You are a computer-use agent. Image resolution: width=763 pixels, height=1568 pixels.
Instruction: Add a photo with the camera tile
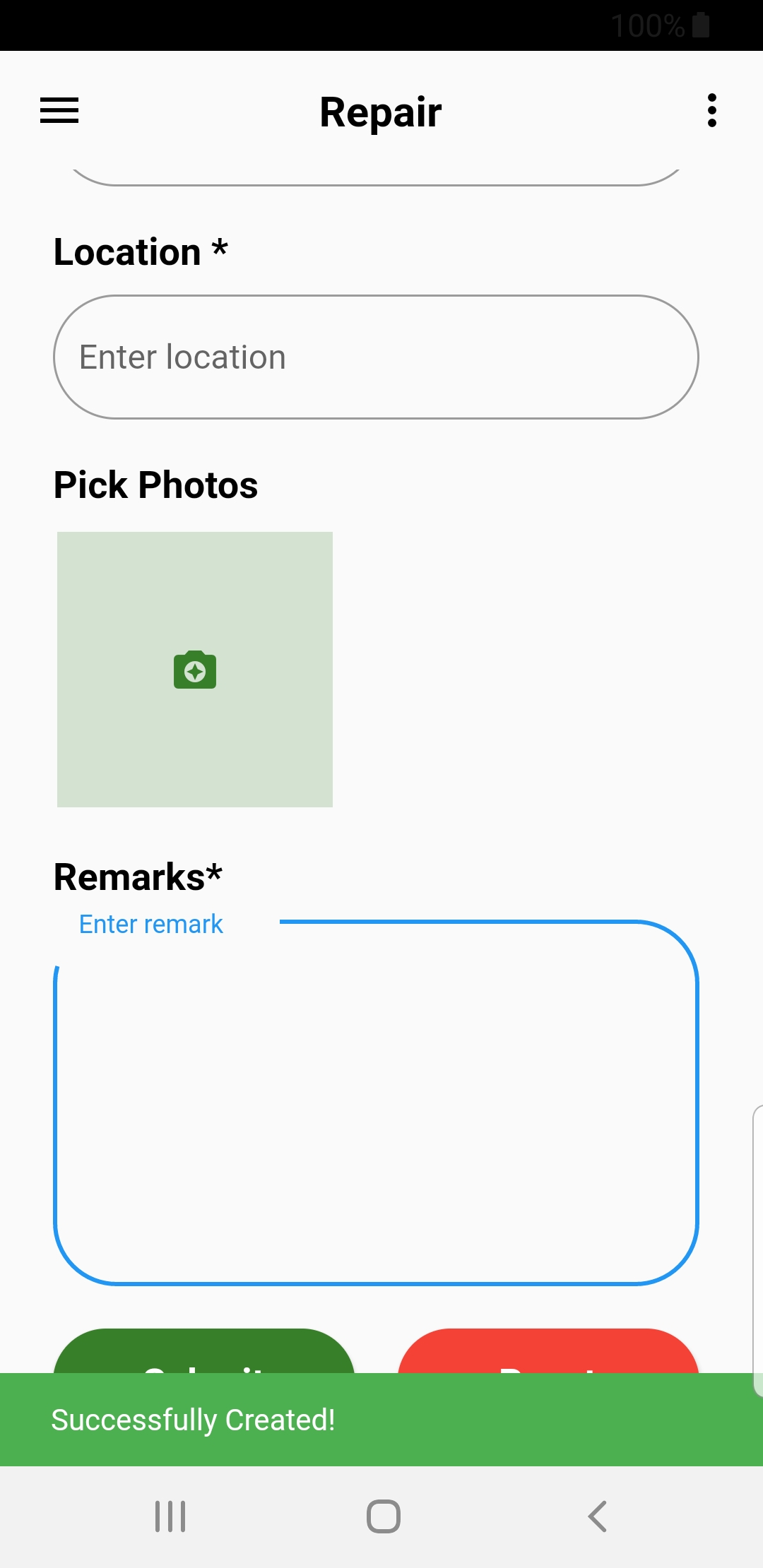195,670
